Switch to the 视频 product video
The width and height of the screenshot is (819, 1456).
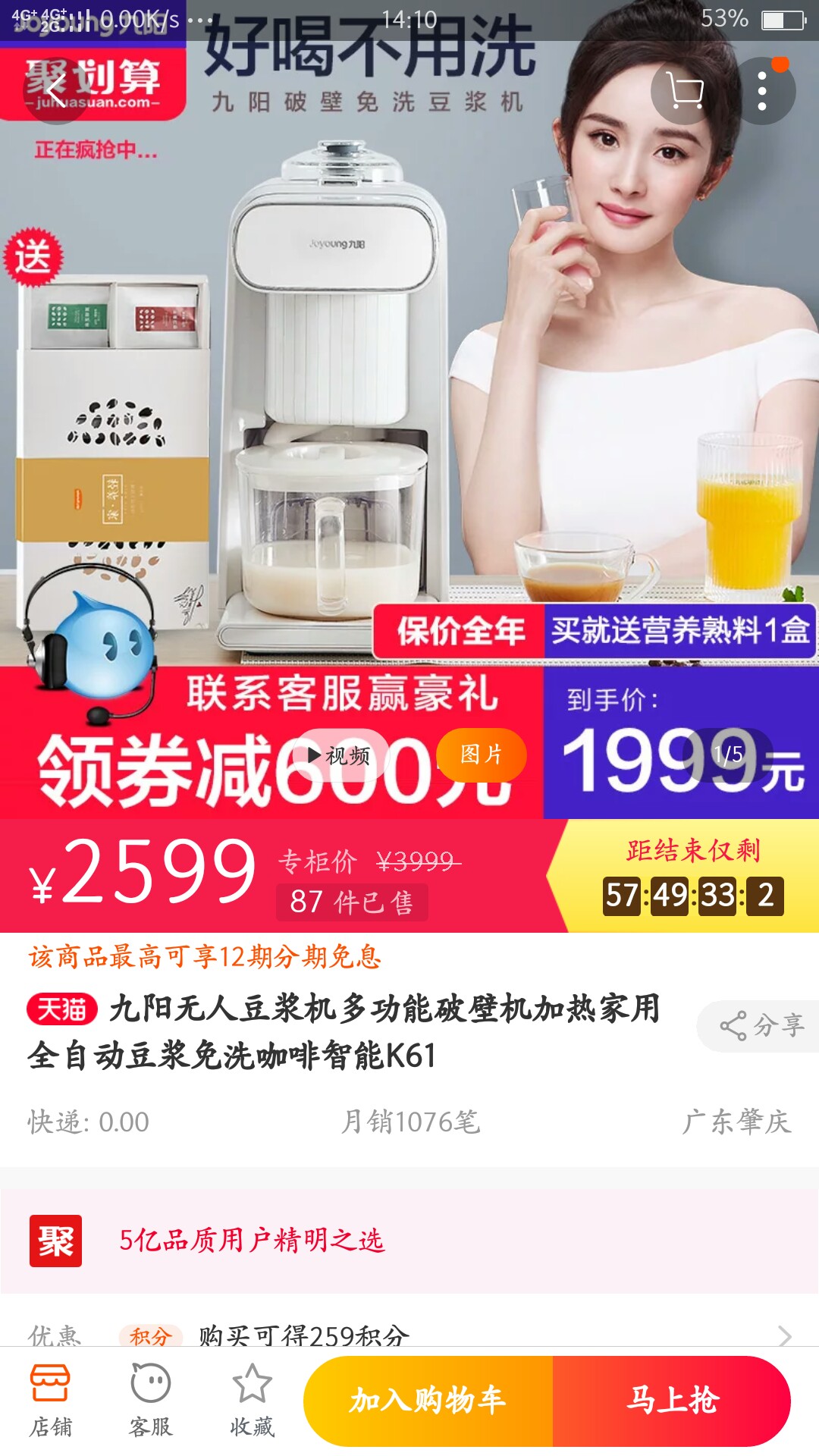point(338,755)
